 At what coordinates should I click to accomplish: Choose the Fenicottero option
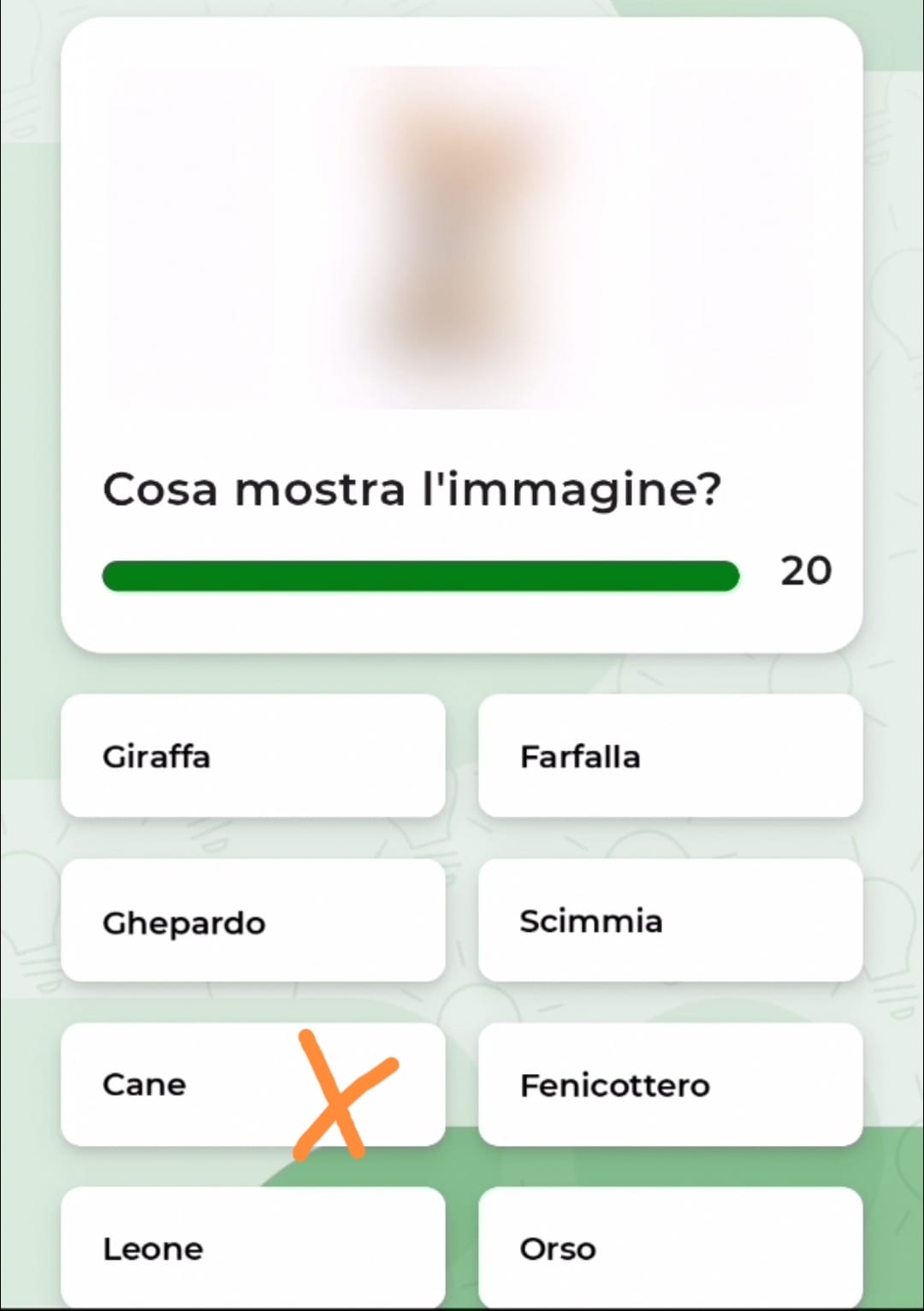point(670,1085)
